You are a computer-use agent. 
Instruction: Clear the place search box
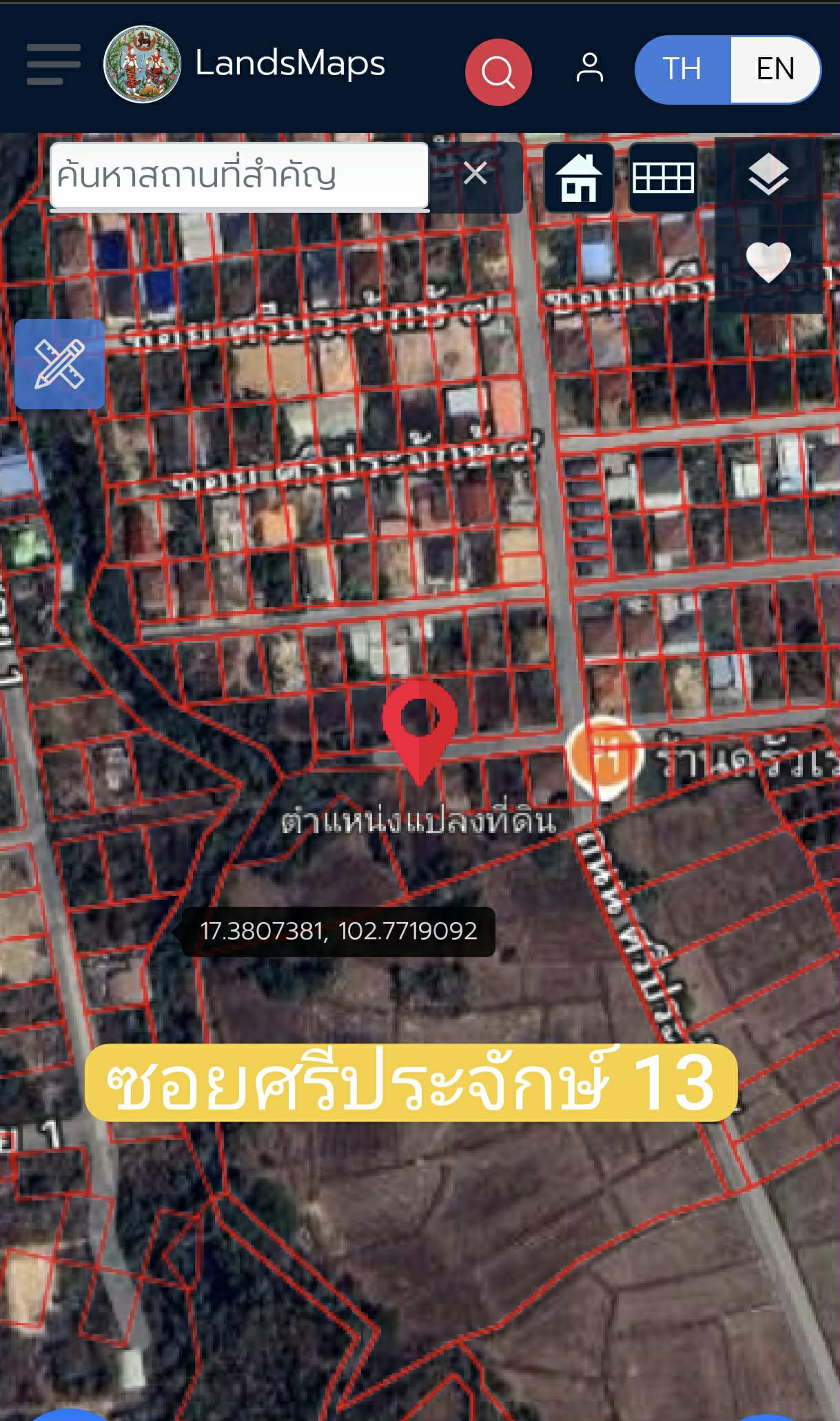click(x=475, y=174)
